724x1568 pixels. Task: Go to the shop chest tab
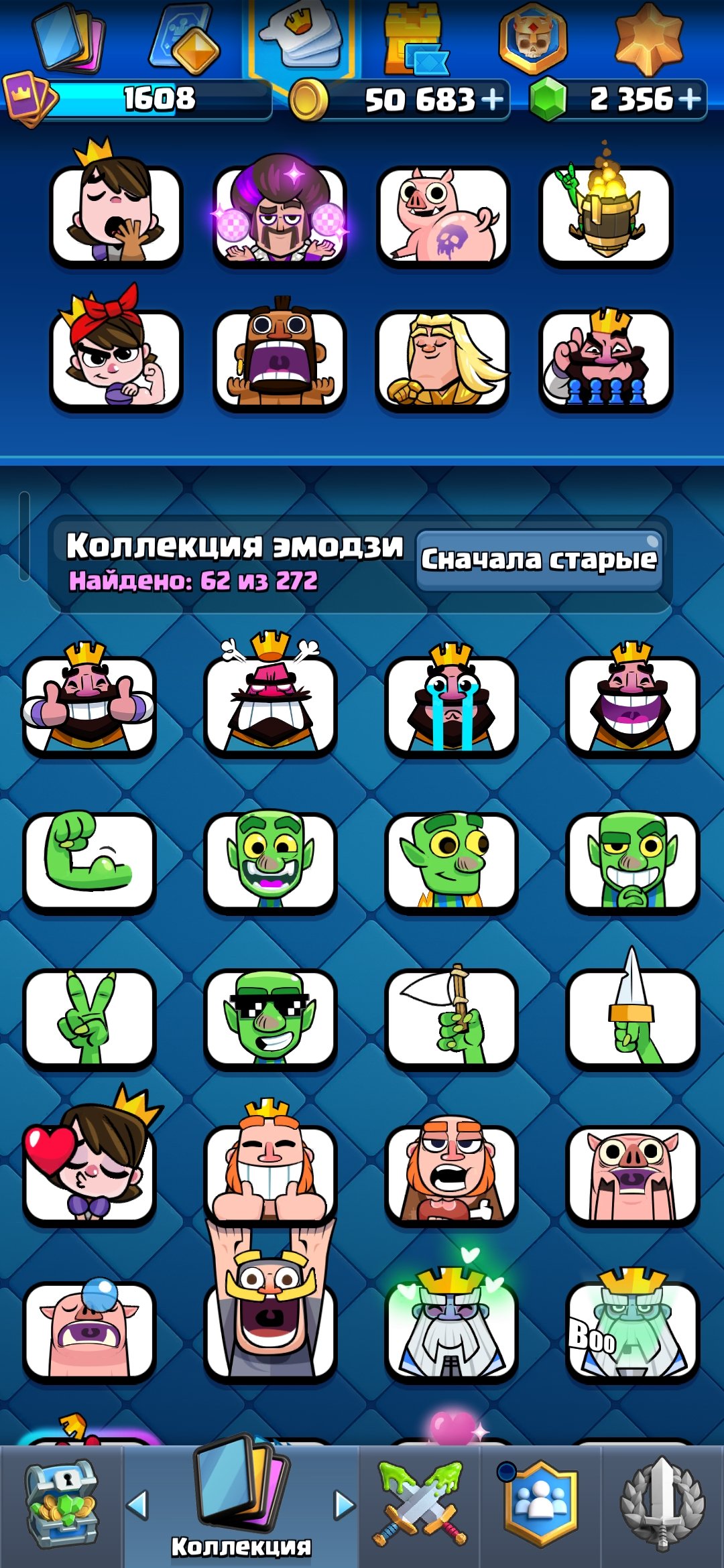[62, 1505]
